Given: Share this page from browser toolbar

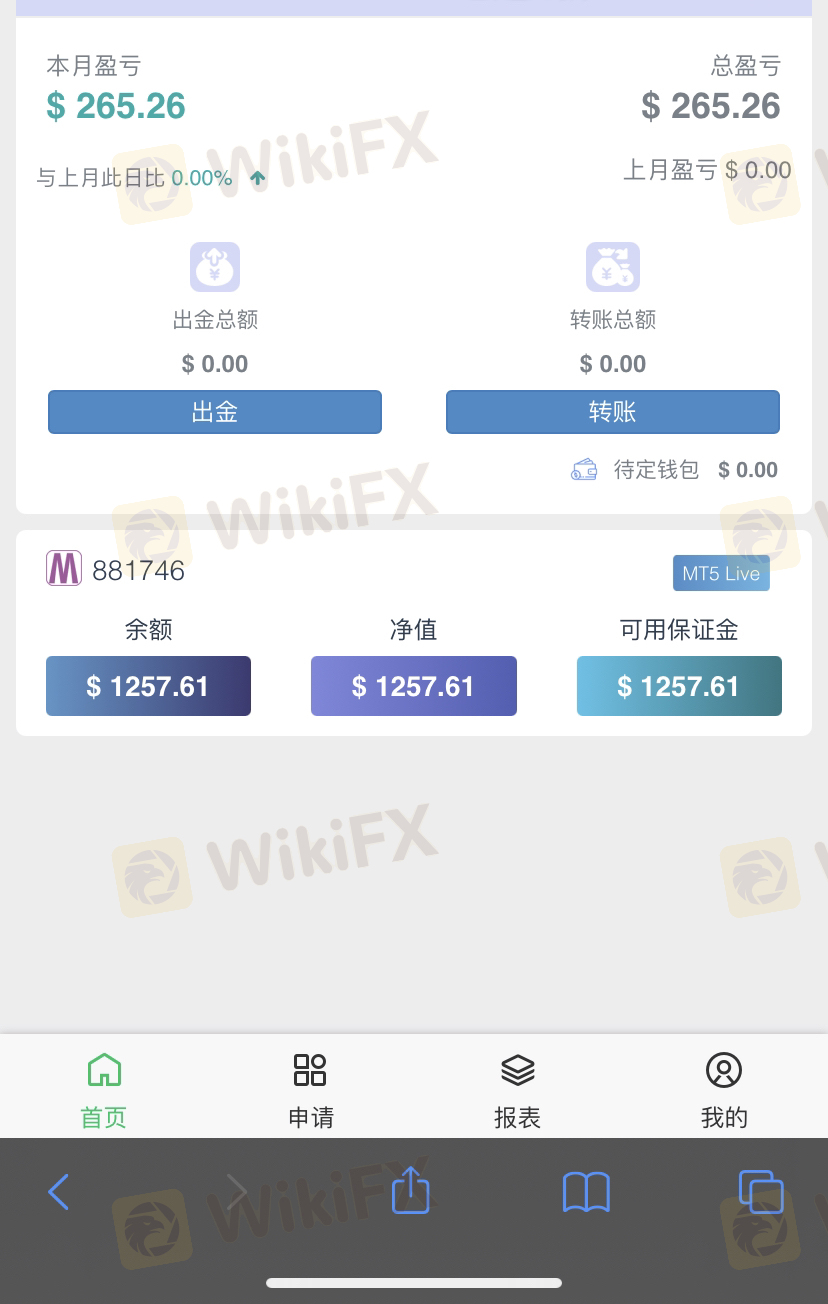Looking at the screenshot, I should (410, 1192).
